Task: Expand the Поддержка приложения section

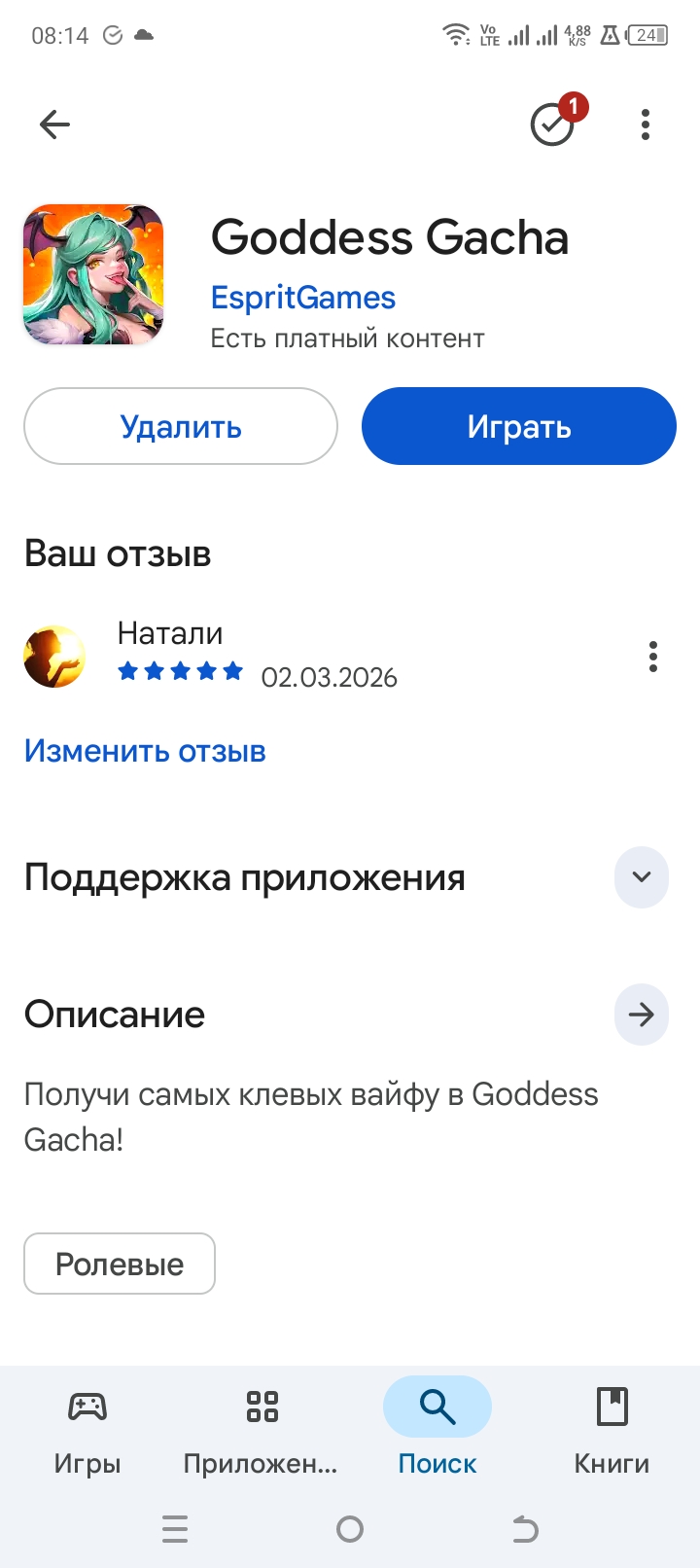Action: (641, 876)
